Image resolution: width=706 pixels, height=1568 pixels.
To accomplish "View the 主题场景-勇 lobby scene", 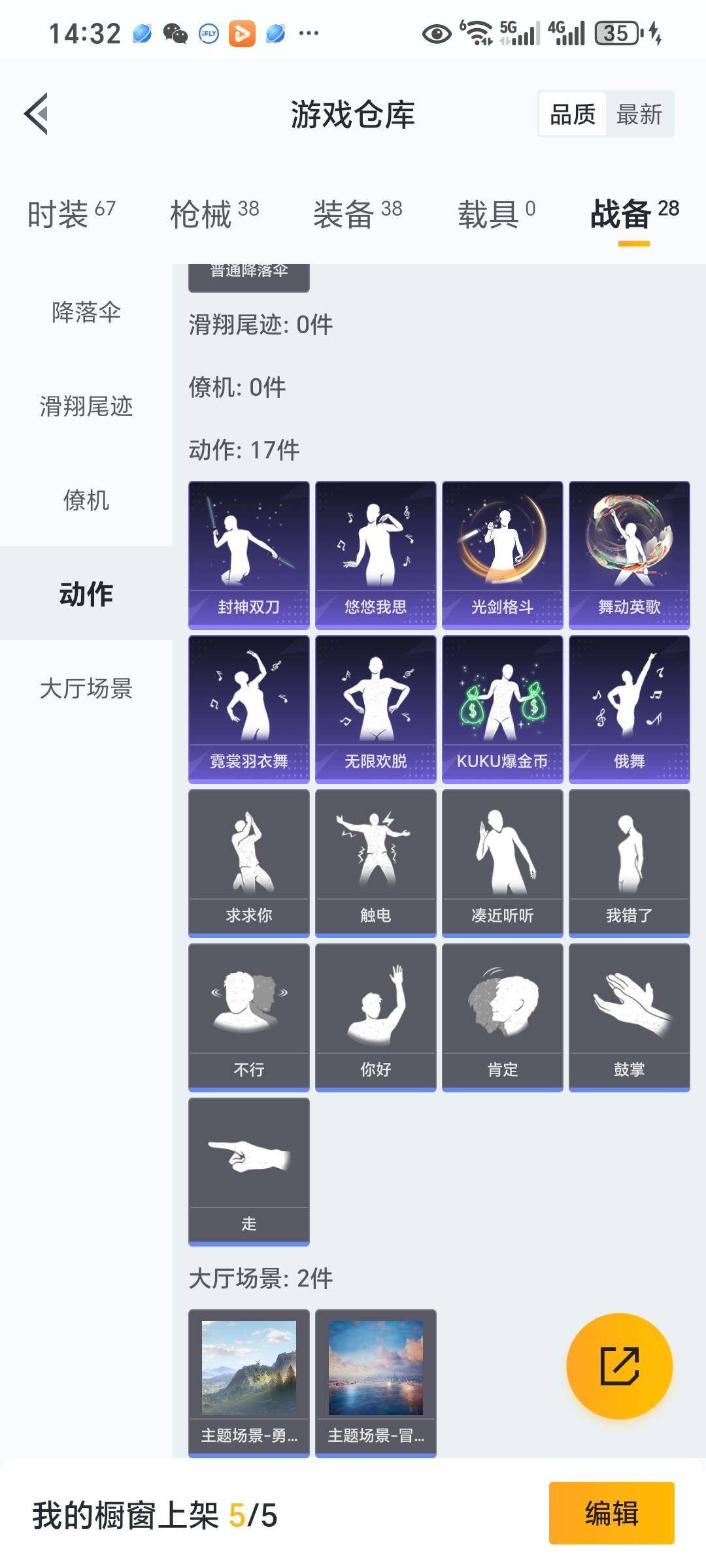I will [249, 1382].
